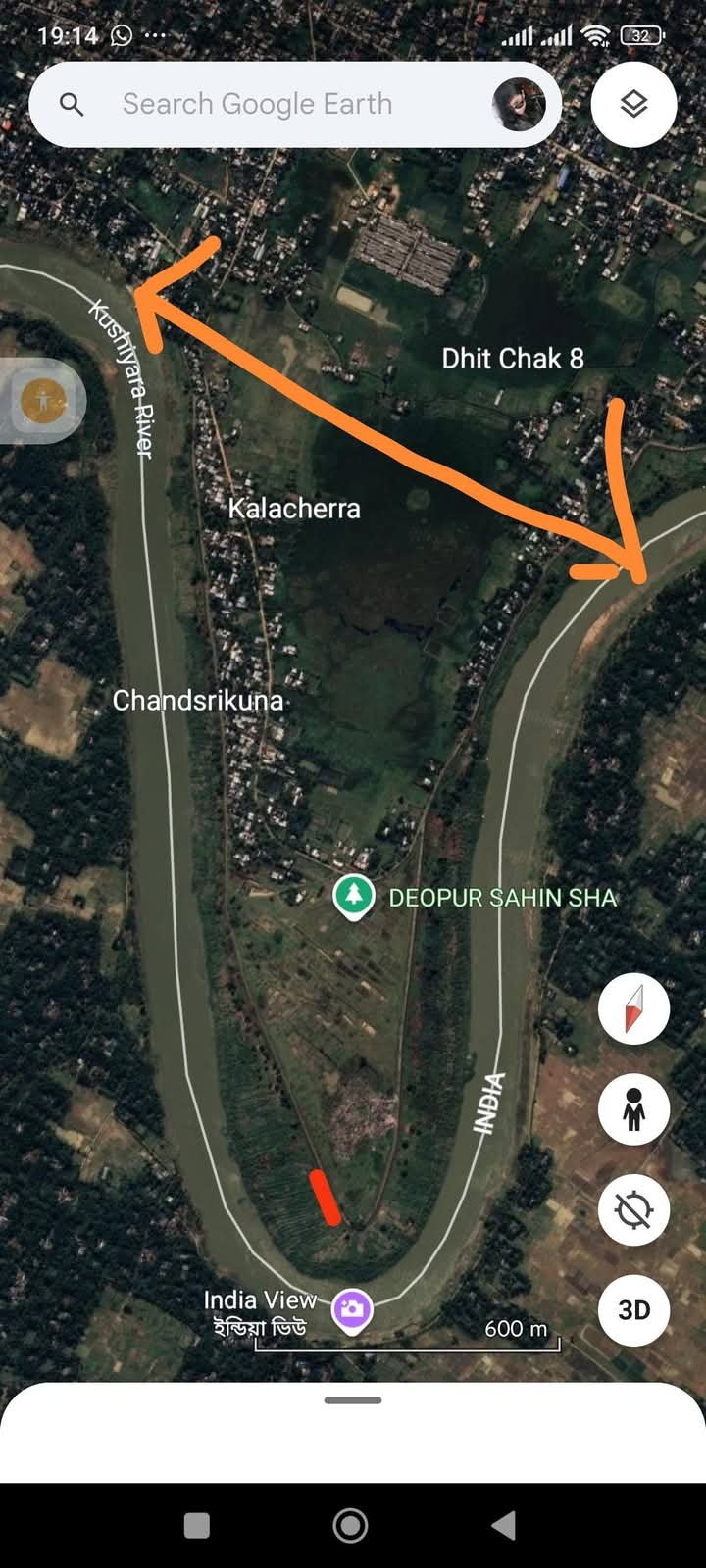Screen dimensions: 706x1568
Task: Tap the bottom sheet handle
Action: coord(353,1400)
